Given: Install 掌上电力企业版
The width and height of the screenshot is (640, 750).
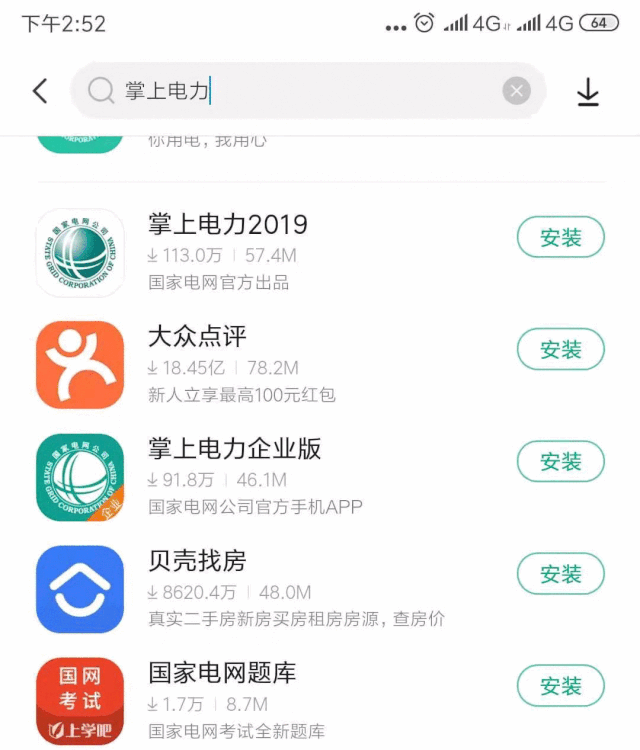Looking at the screenshot, I should [560, 462].
